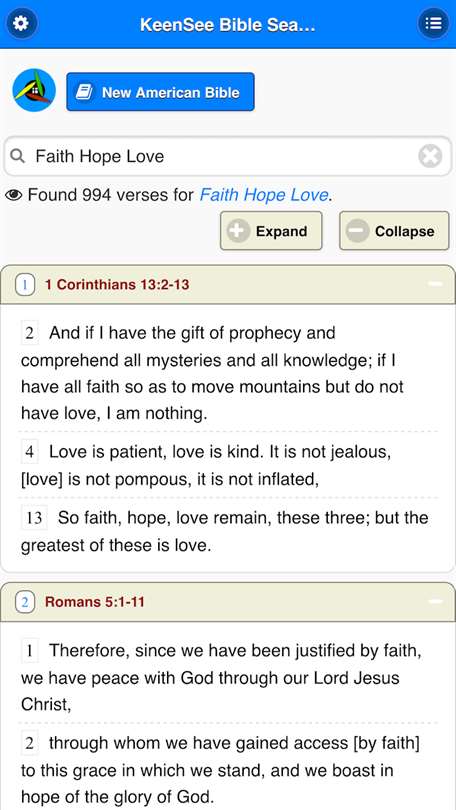Image resolution: width=456 pixels, height=810 pixels.
Task: Expand all search results
Action: click(x=271, y=231)
